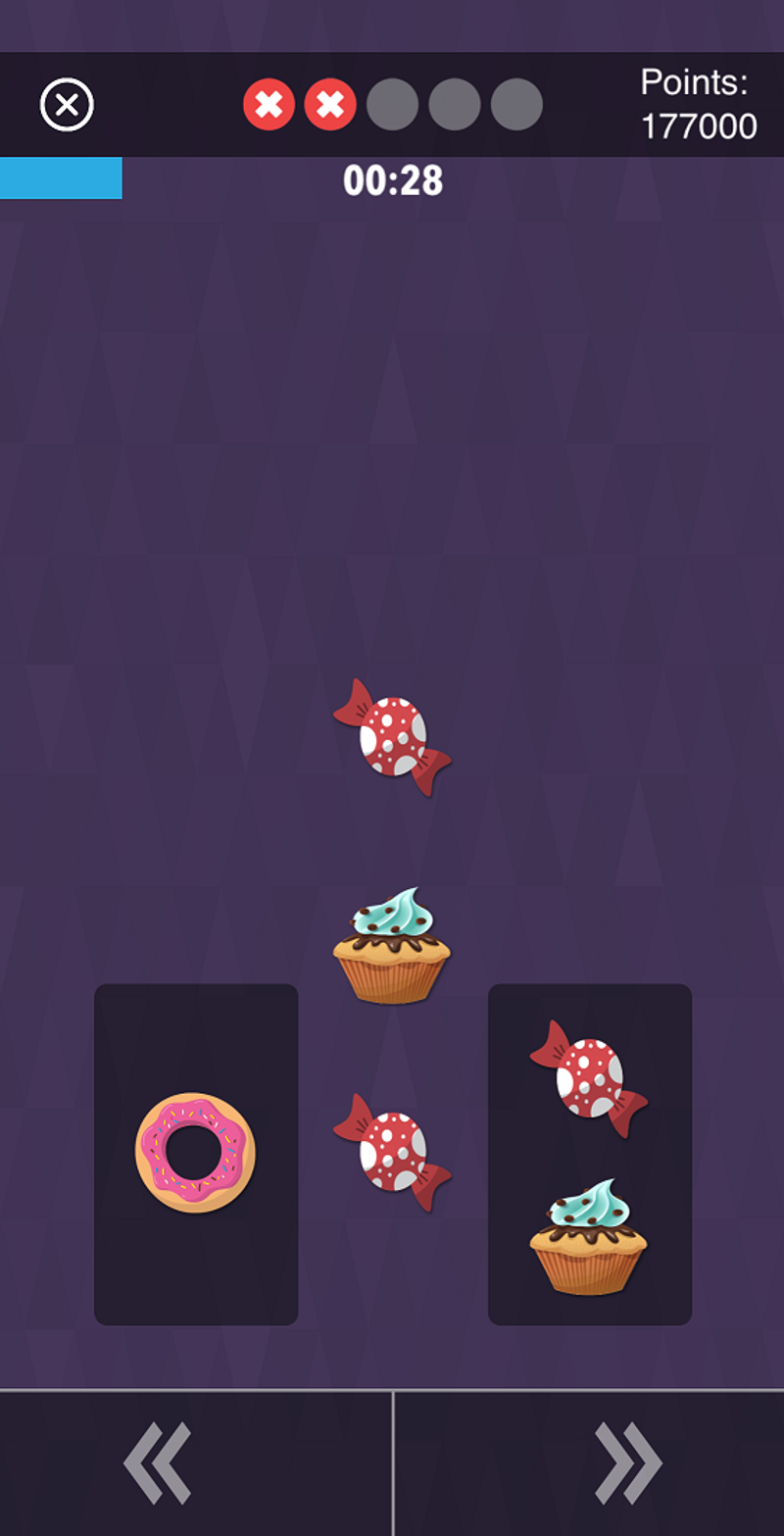
Task: Select the donut card
Action: [196, 1154]
